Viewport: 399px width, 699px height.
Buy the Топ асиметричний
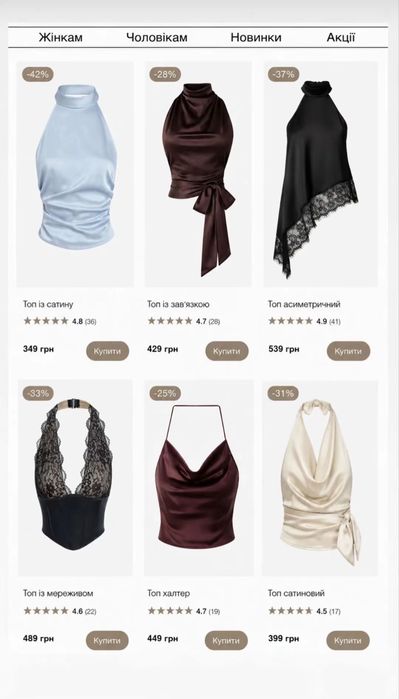348,351
